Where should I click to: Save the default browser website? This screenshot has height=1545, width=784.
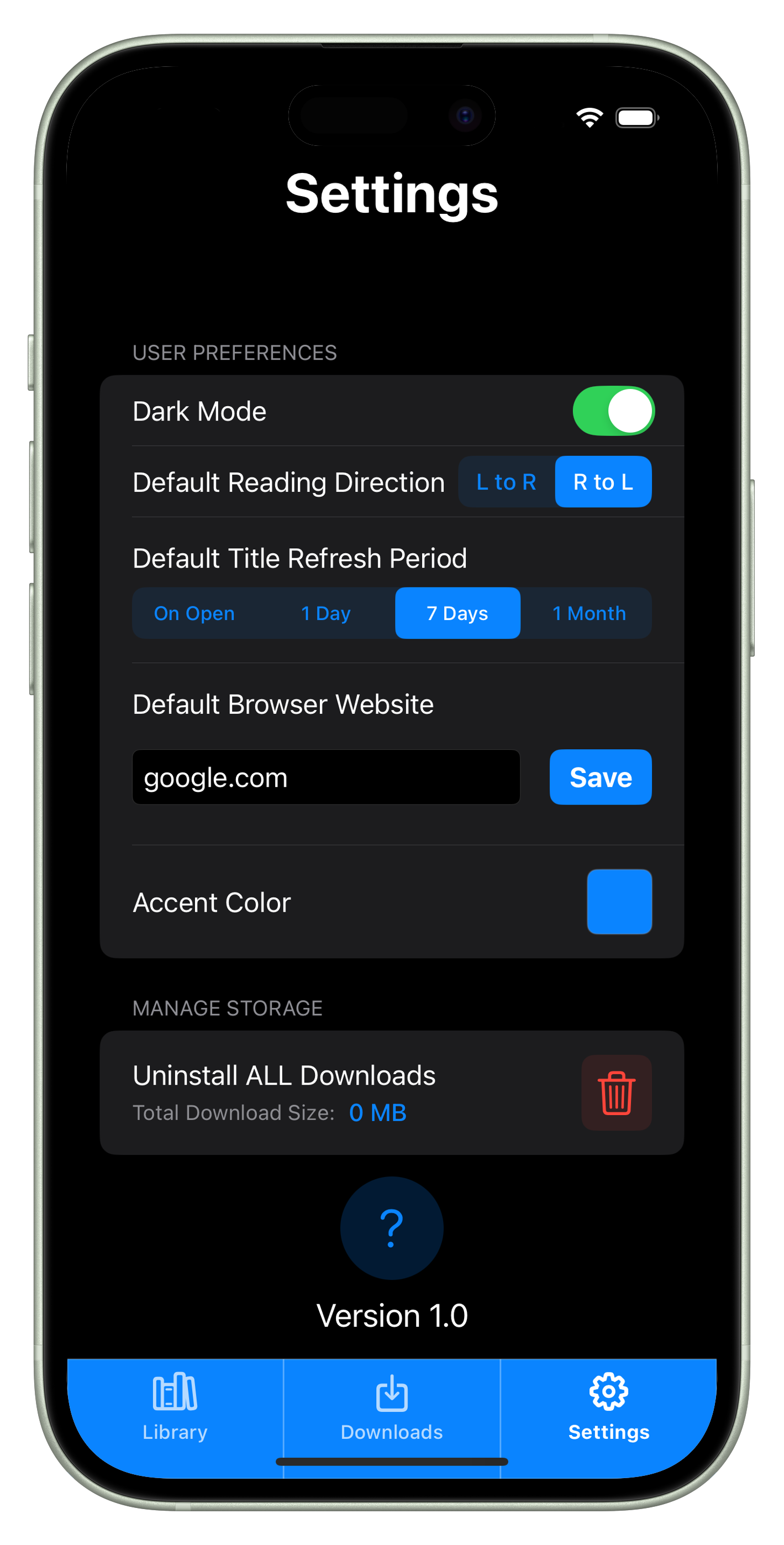(601, 777)
